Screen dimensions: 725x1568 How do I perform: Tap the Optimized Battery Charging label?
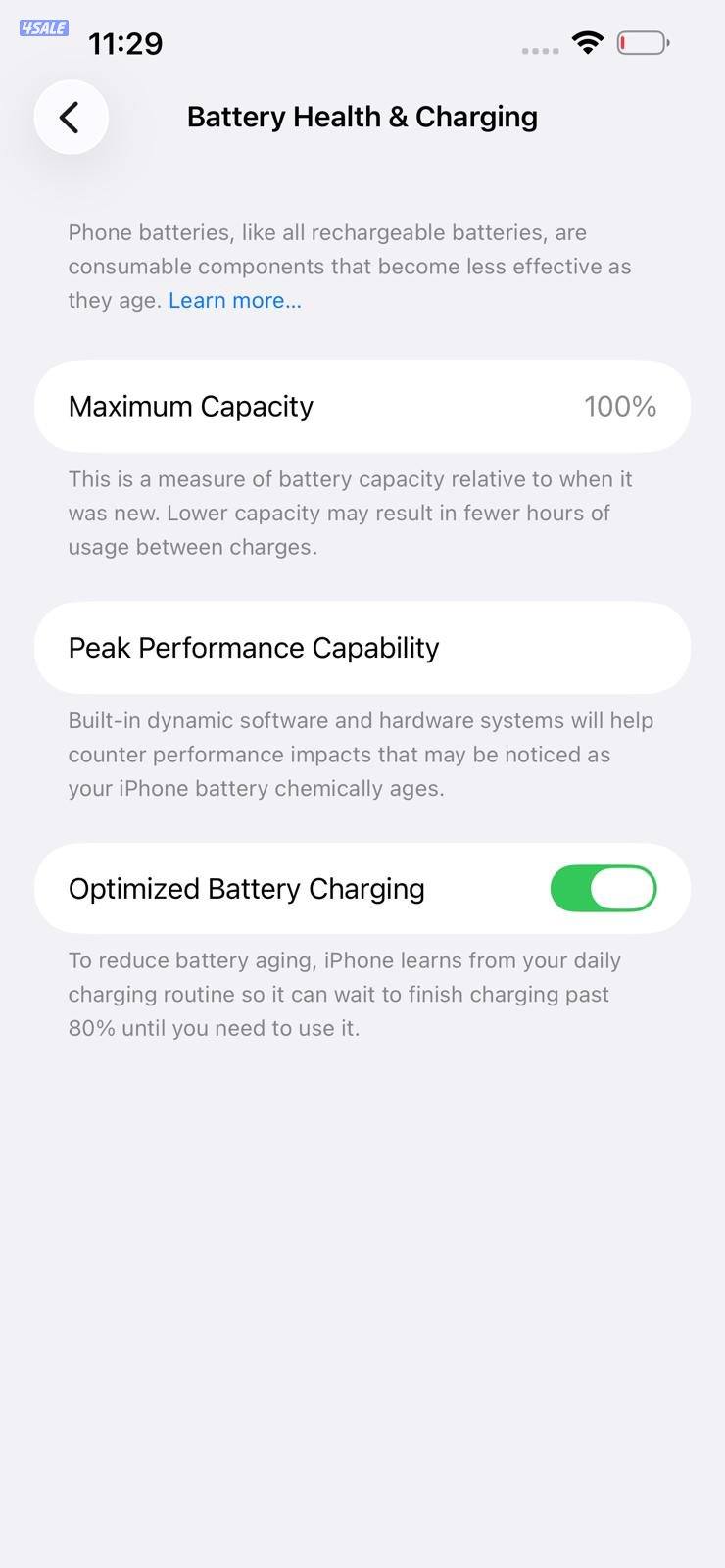coord(246,888)
